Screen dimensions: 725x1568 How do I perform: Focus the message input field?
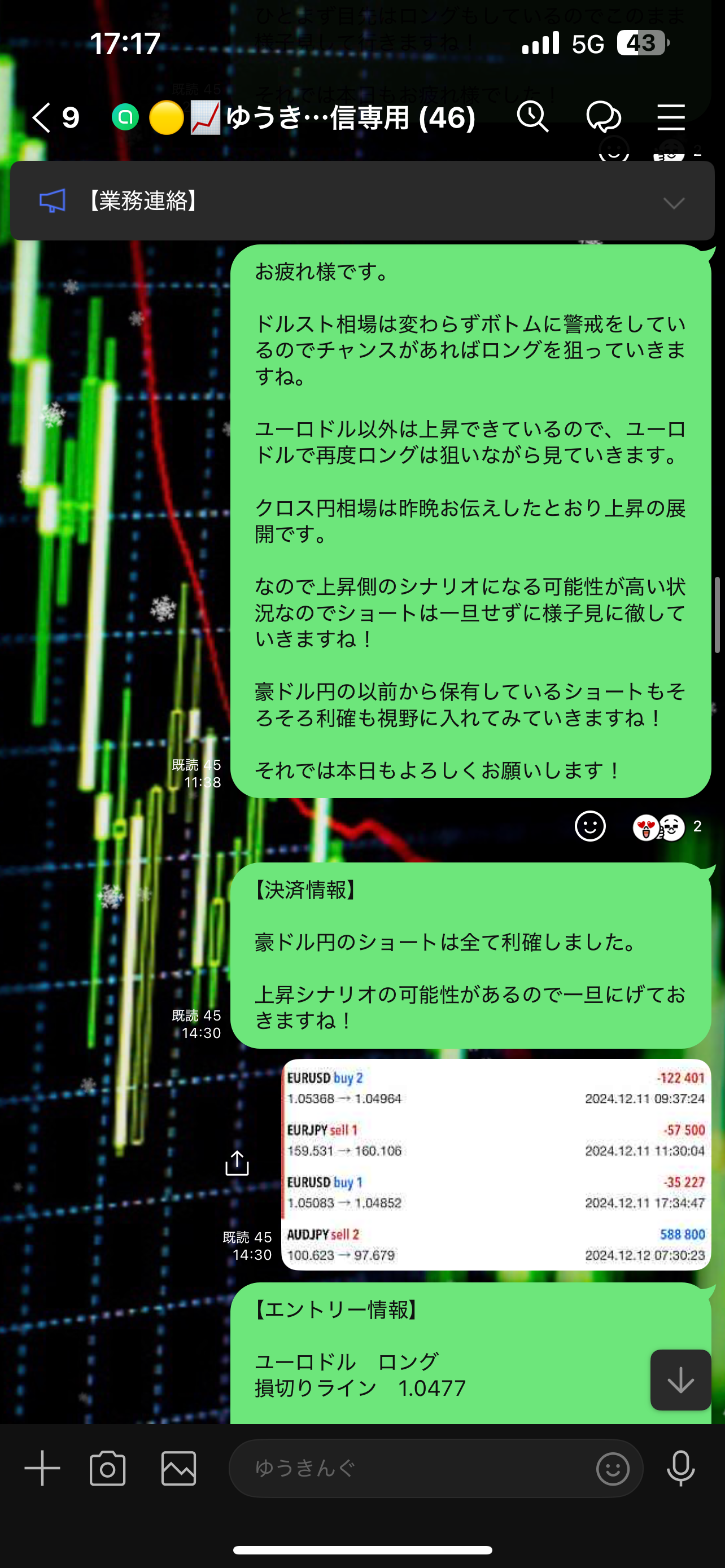click(x=414, y=1468)
